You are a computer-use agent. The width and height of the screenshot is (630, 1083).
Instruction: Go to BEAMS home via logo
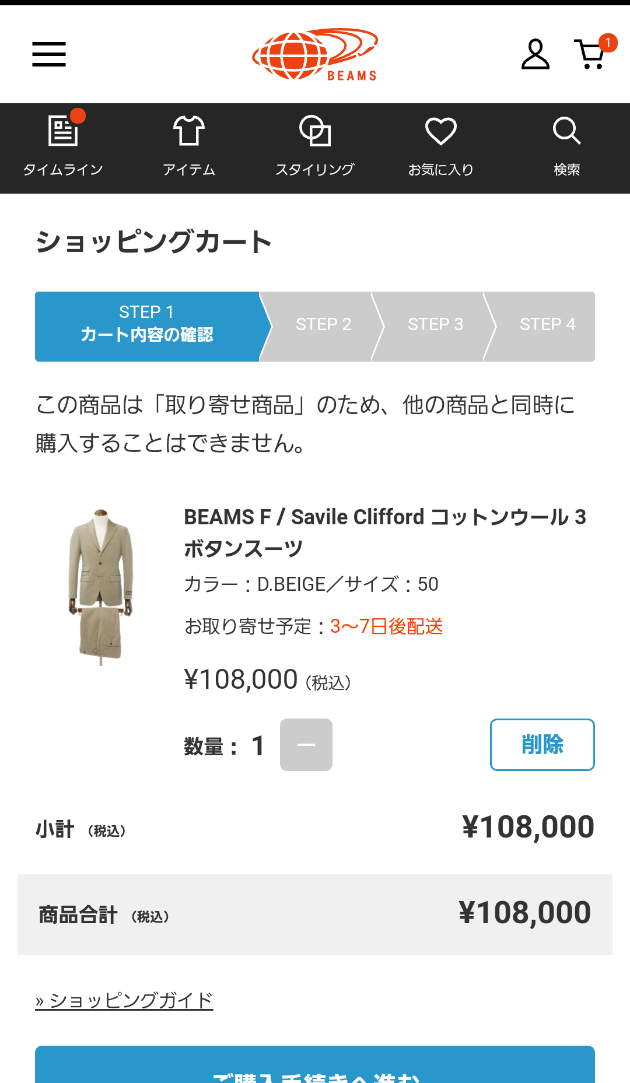click(x=315, y=55)
